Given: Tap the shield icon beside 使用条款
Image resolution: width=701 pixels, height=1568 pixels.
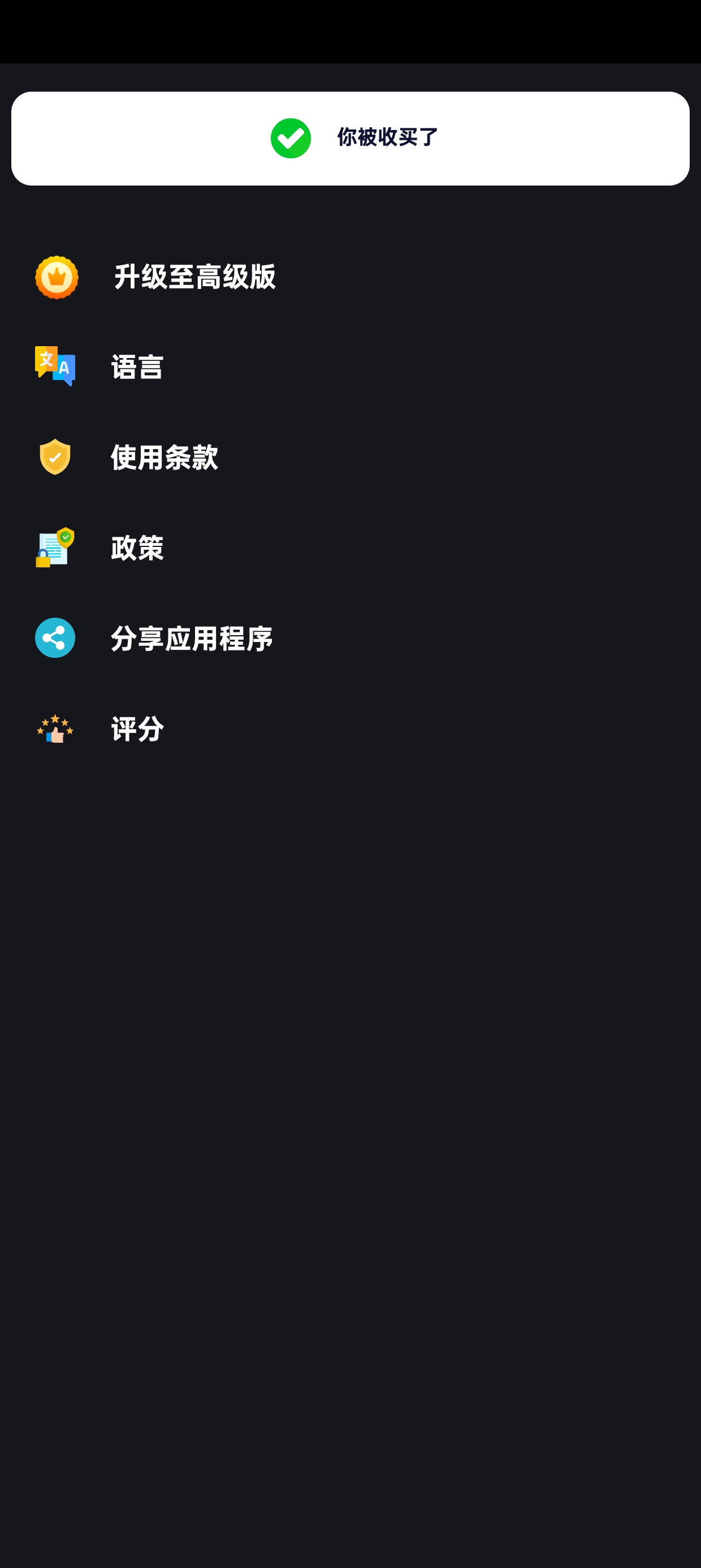Looking at the screenshot, I should click(55, 456).
